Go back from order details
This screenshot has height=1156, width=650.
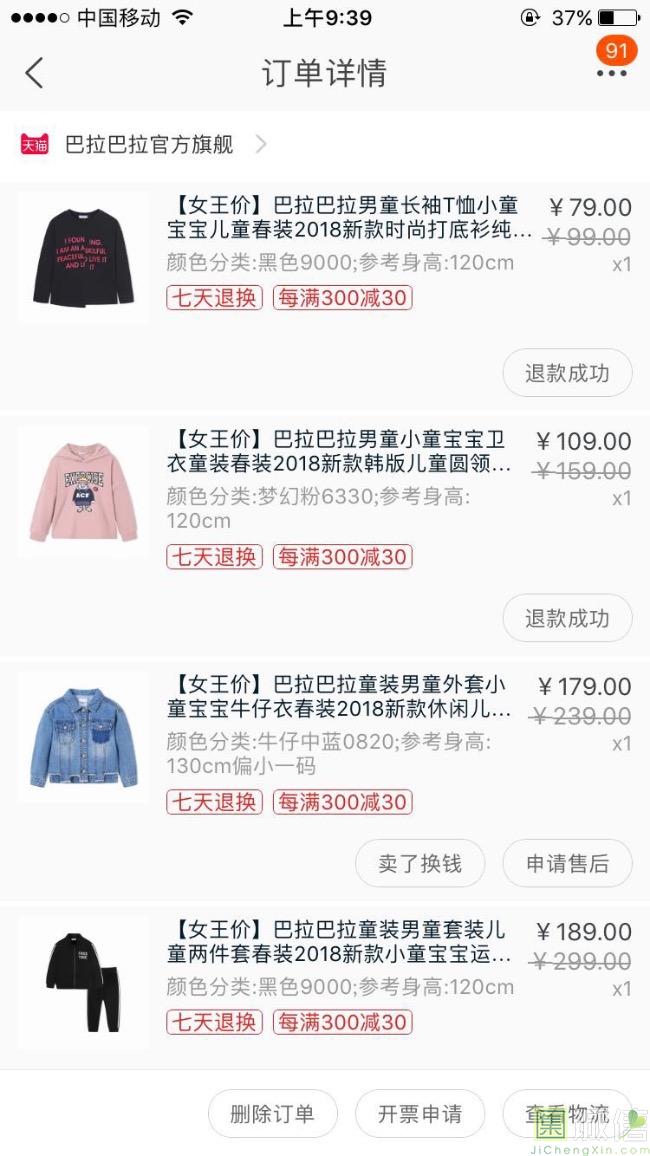(34, 73)
